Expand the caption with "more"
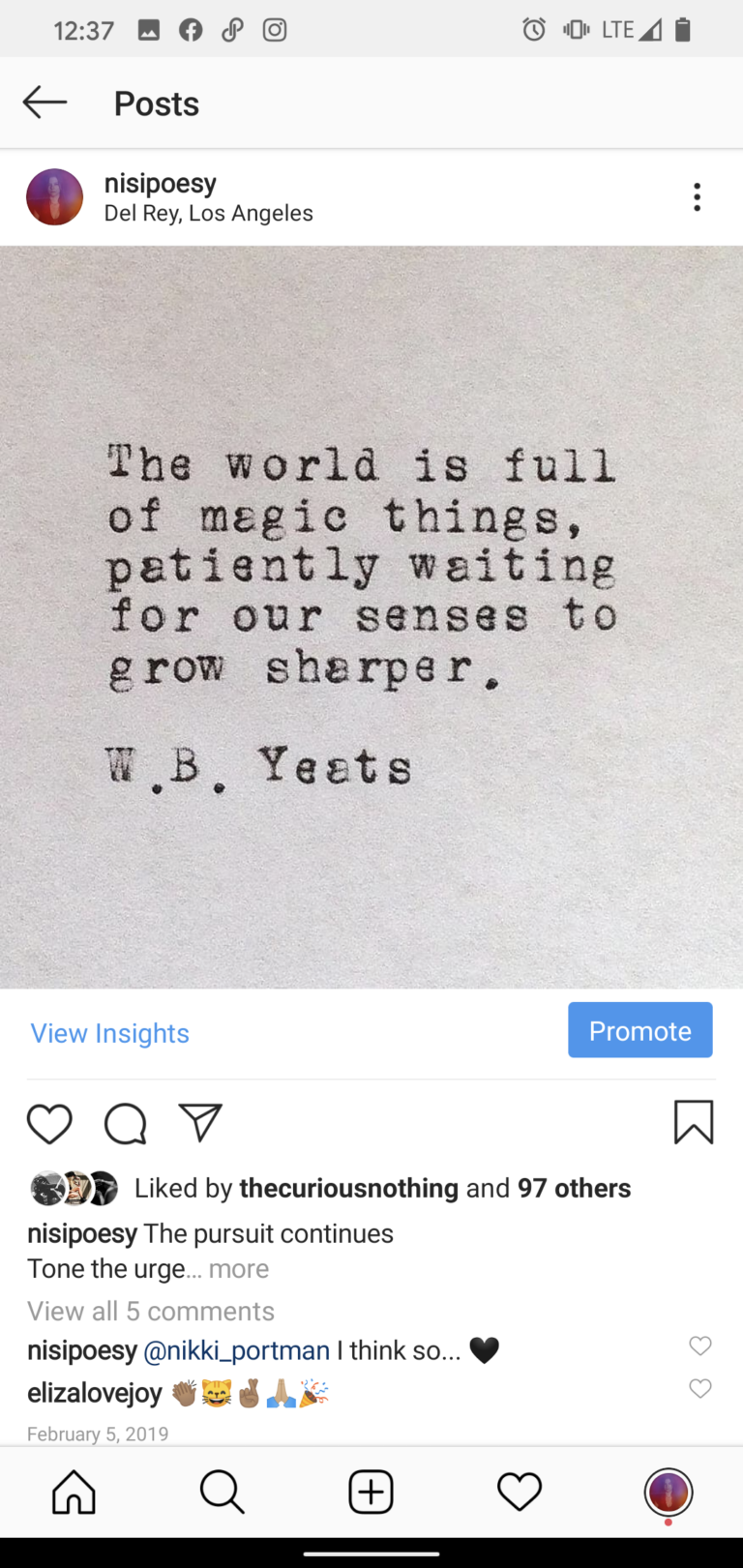The width and height of the screenshot is (743, 1568). point(238,1269)
